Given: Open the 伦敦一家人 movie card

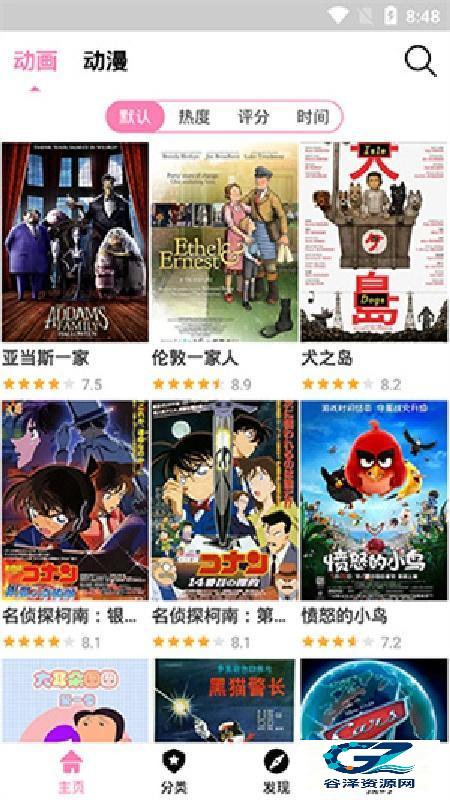Looking at the screenshot, I should point(224,266).
